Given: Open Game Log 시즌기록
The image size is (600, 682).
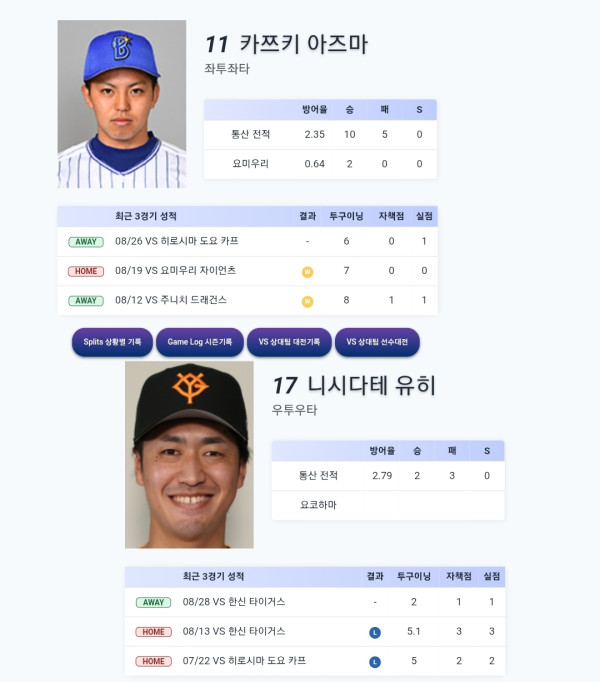Looking at the screenshot, I should point(200,342).
